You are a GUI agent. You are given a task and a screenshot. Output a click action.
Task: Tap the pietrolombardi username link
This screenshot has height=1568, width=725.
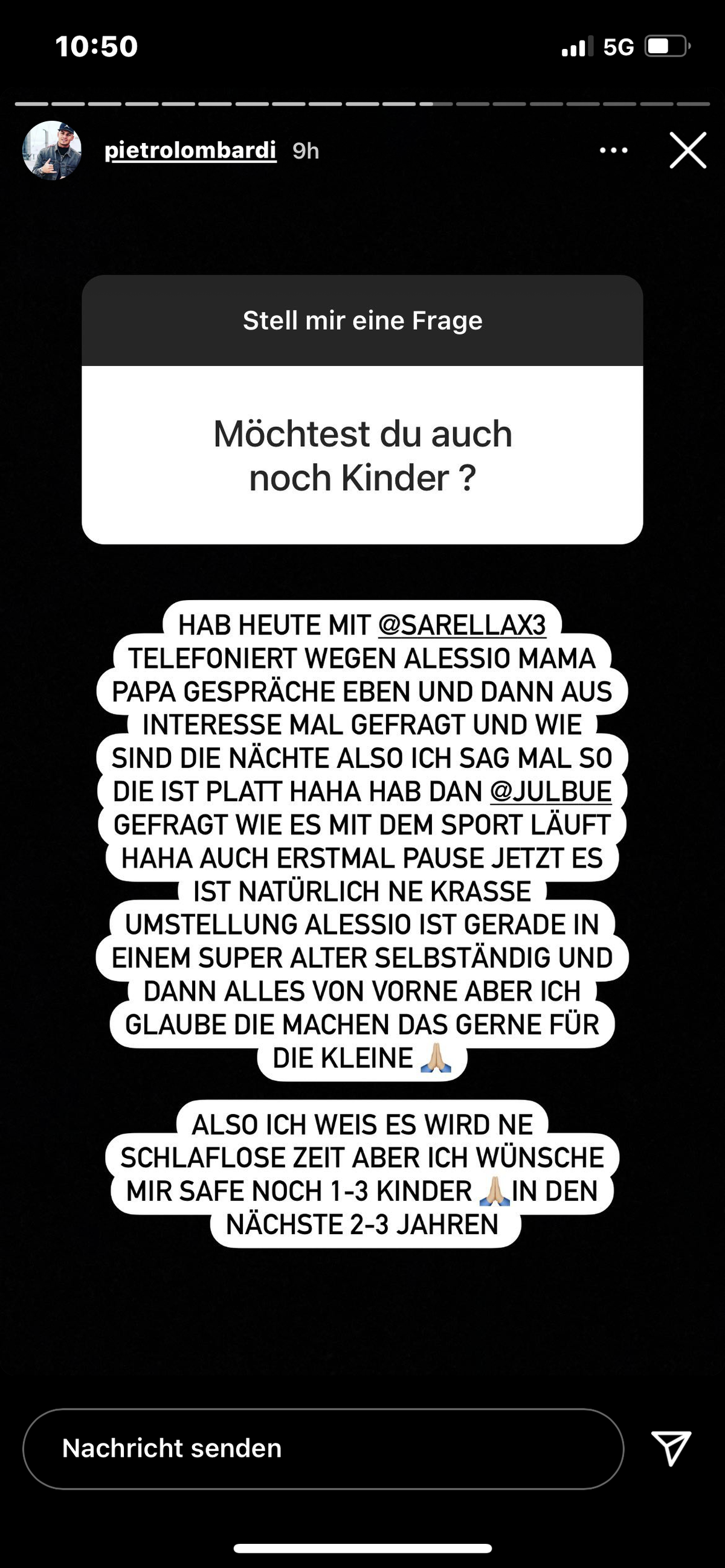pos(190,150)
